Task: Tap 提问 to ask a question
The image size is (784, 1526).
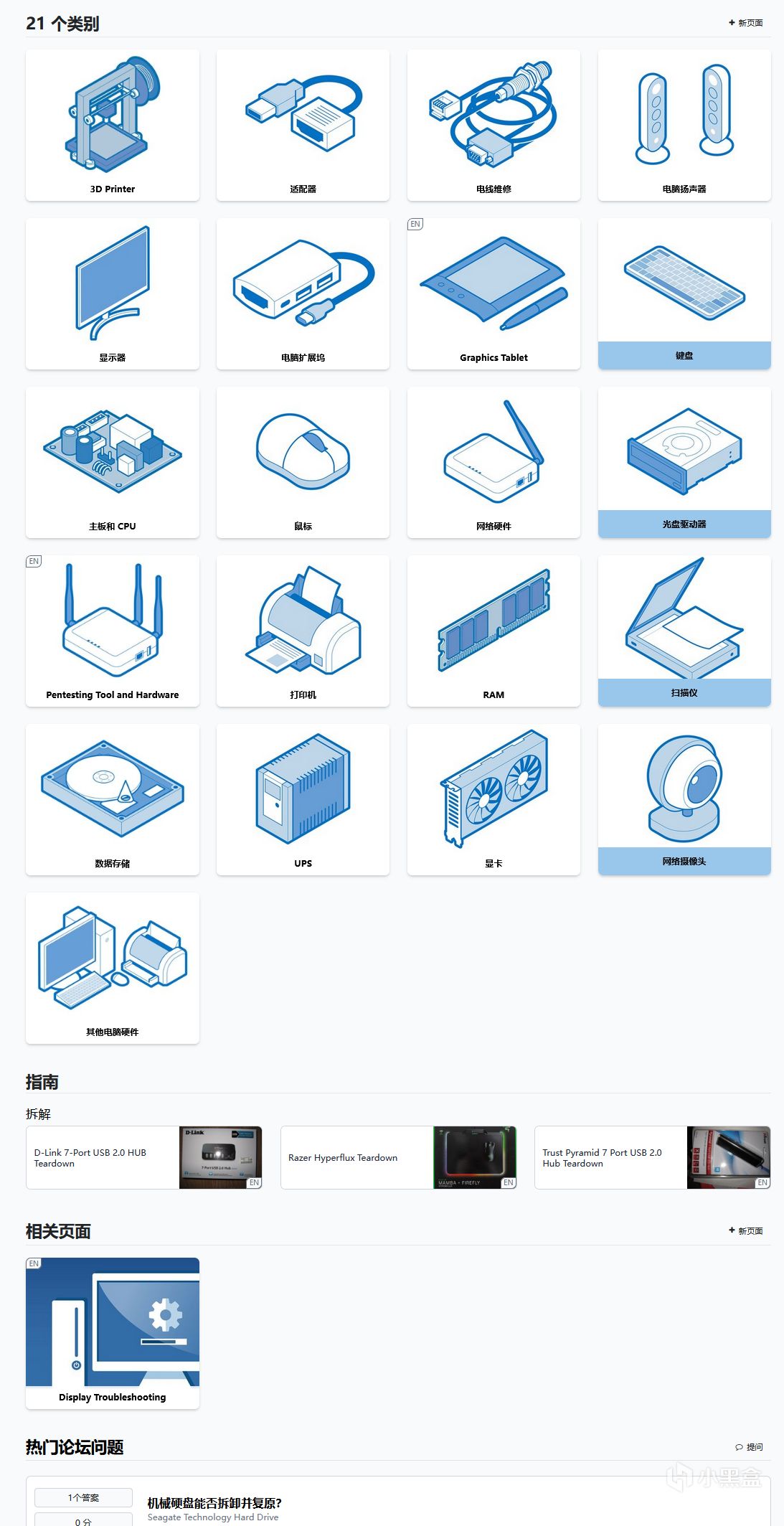Action: [750, 1447]
